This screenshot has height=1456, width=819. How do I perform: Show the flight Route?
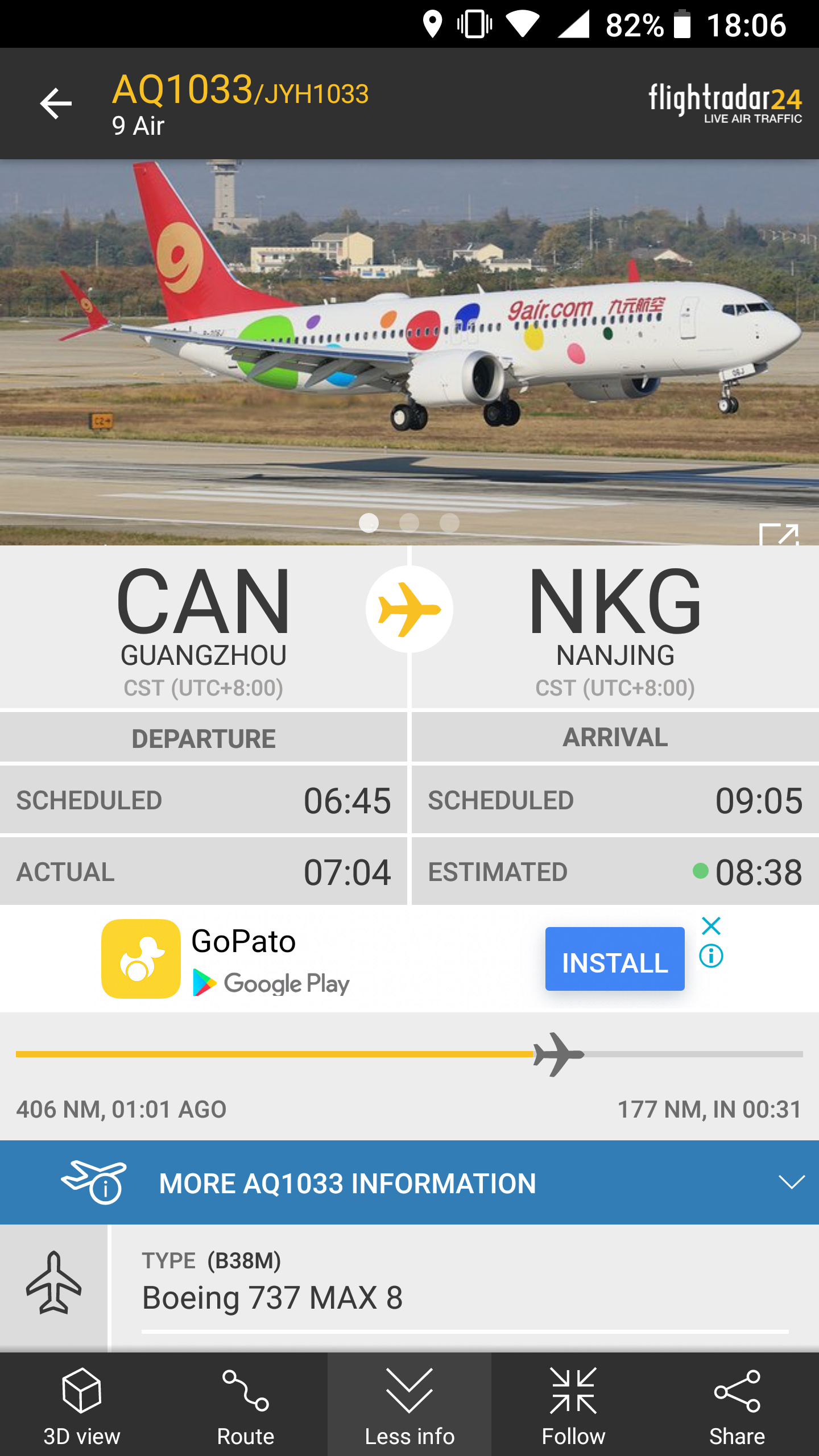246,1405
